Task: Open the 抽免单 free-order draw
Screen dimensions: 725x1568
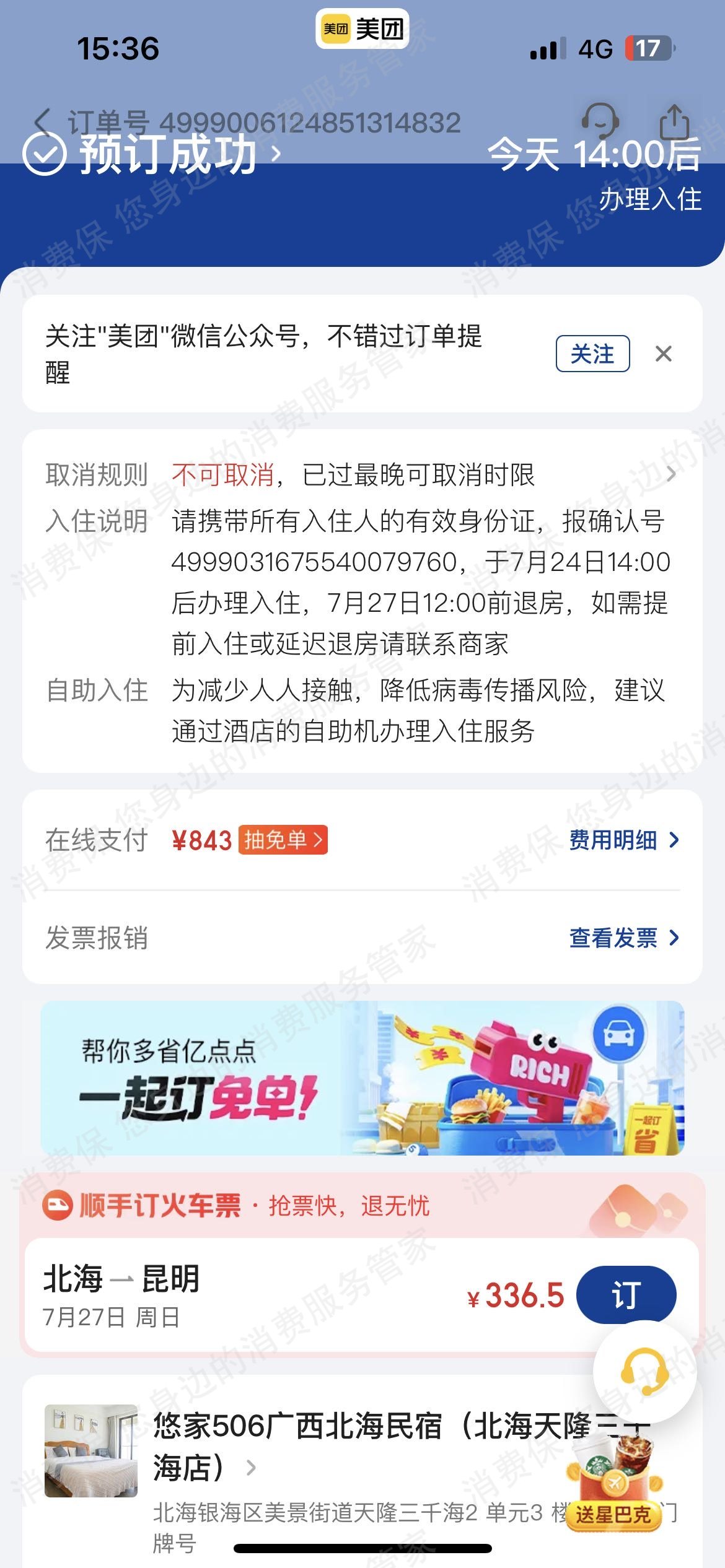Action: coord(283,840)
